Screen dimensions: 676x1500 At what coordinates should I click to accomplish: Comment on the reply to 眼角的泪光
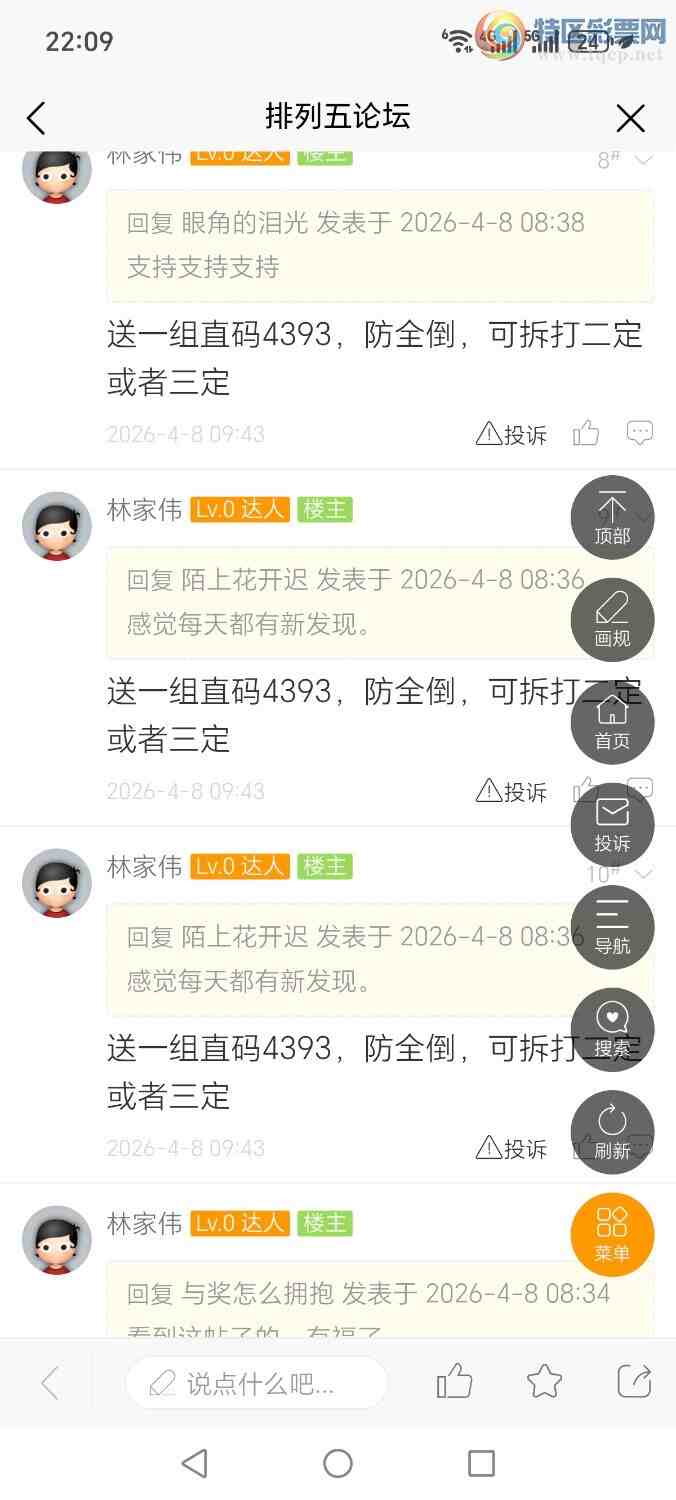[x=639, y=433]
